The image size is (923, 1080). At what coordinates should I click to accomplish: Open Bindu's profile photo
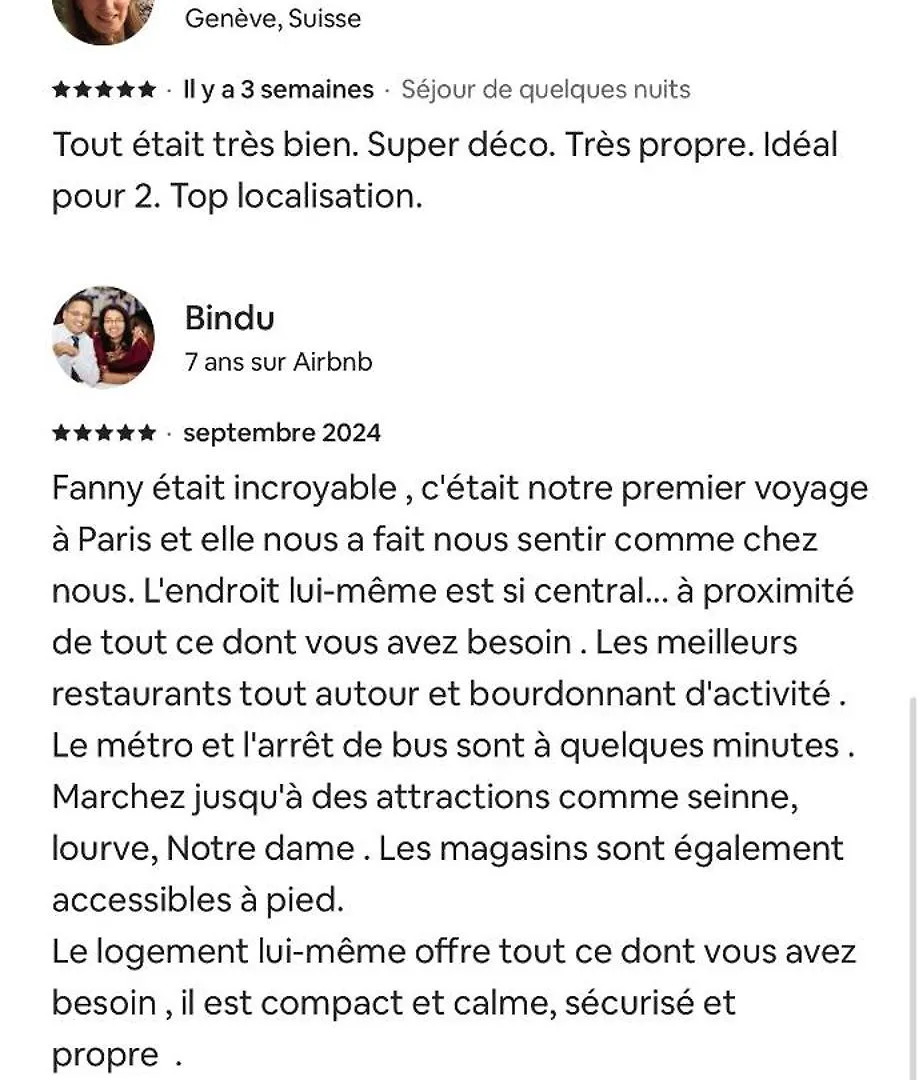103,337
